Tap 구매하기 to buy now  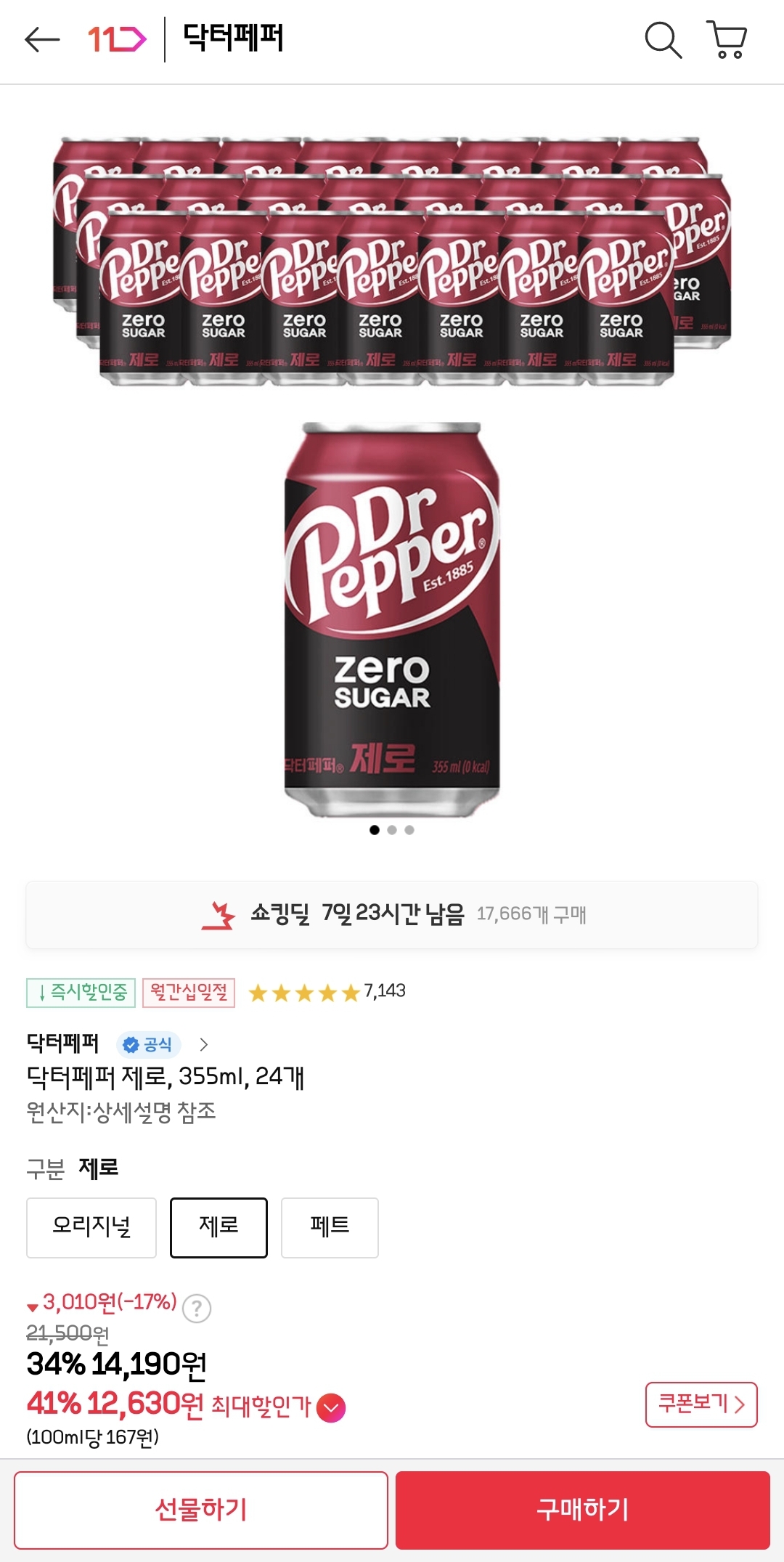click(582, 1510)
